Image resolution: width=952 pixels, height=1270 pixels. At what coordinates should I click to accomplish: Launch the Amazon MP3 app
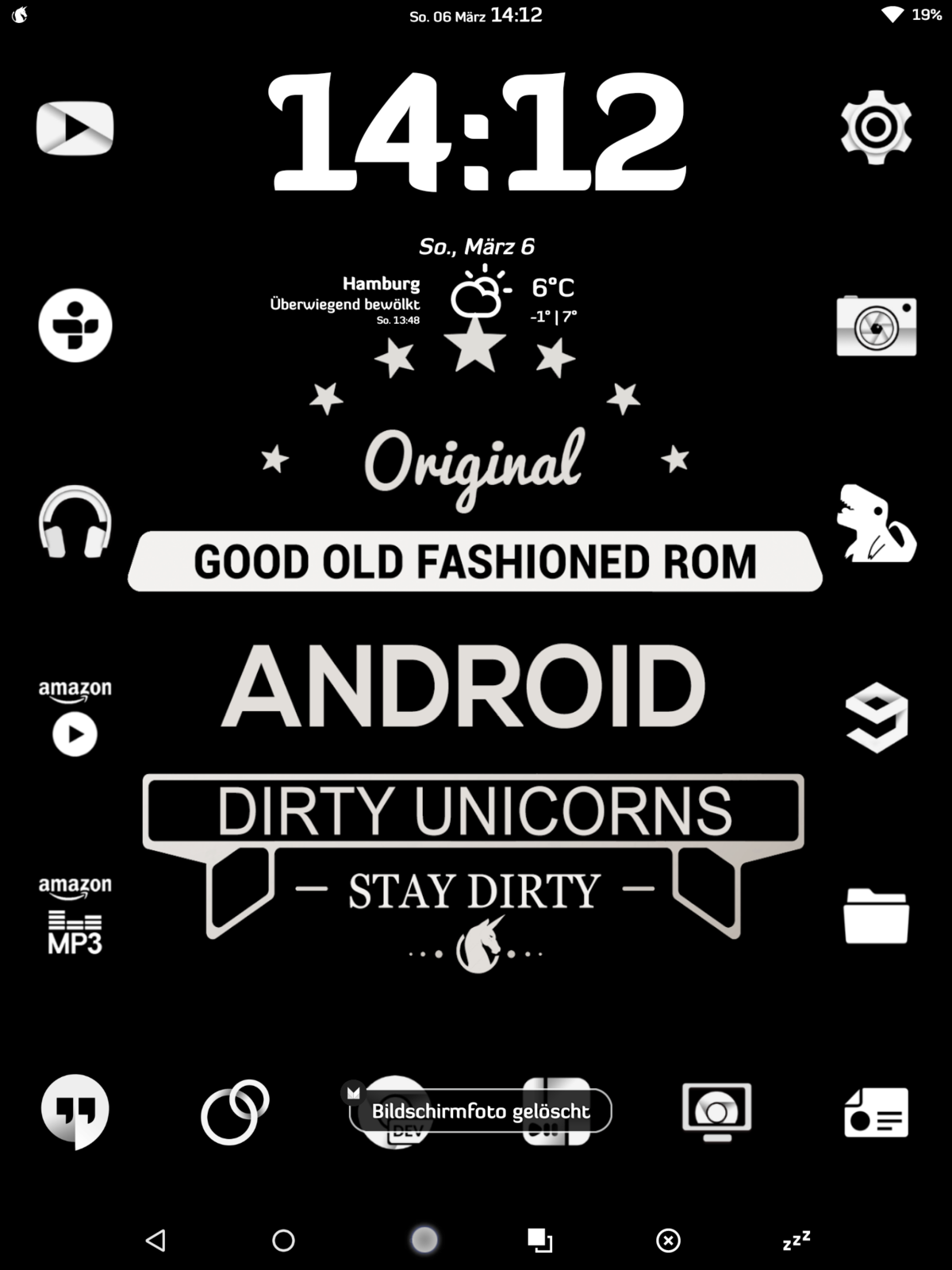click(x=75, y=915)
